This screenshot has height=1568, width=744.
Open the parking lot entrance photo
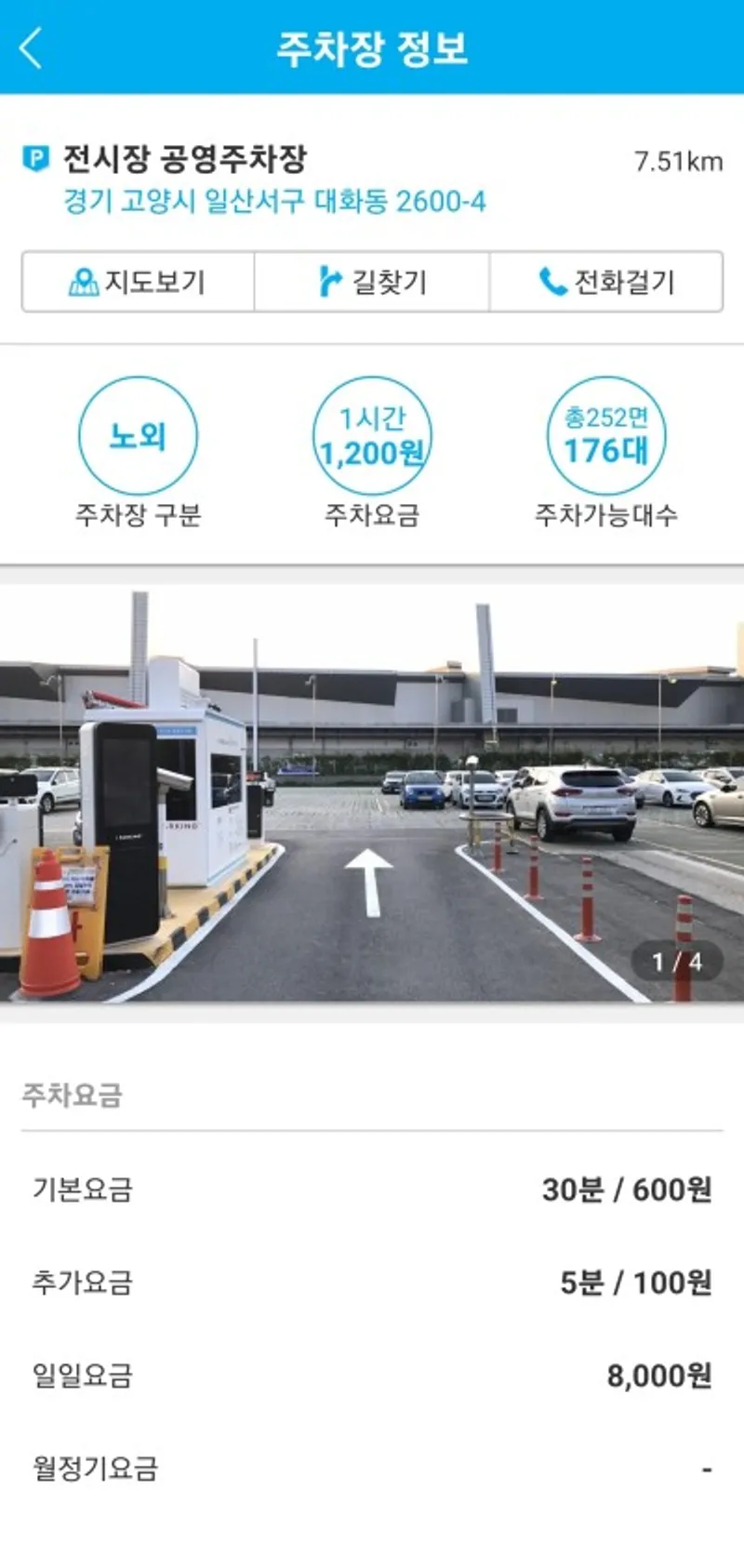tap(372, 795)
